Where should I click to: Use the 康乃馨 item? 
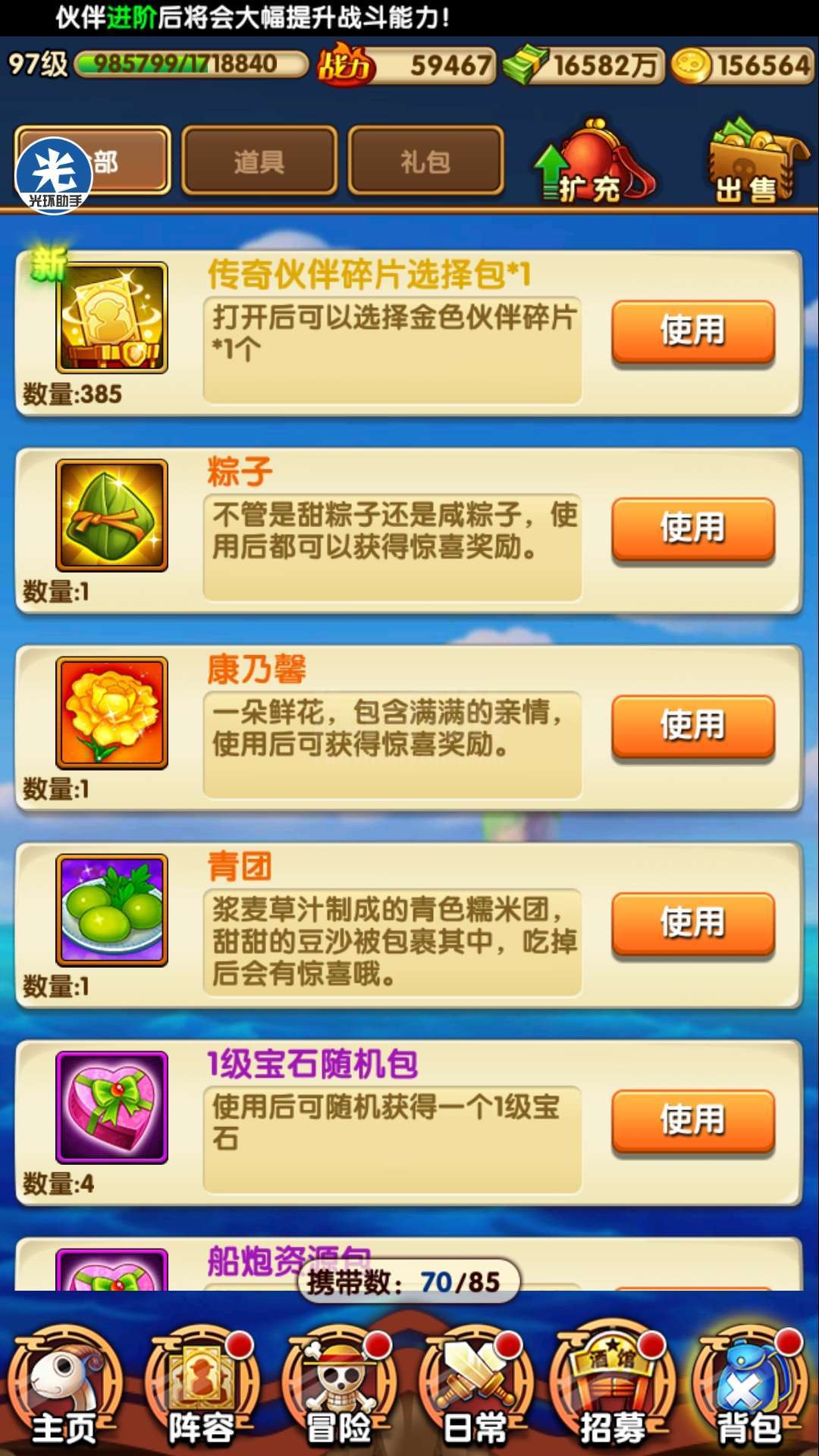pyautogui.click(x=693, y=726)
